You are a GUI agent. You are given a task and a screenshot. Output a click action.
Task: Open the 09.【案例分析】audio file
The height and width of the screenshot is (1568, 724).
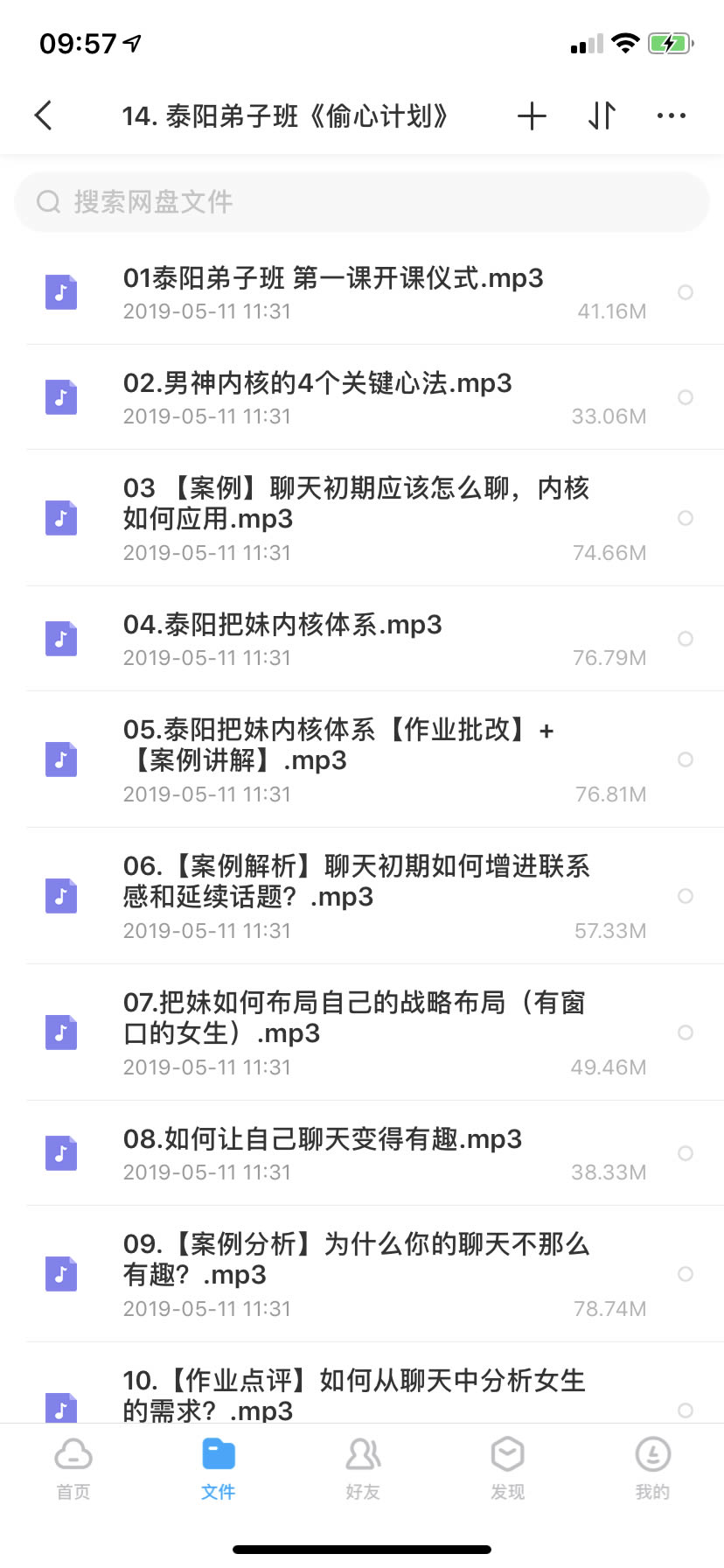click(362, 1274)
